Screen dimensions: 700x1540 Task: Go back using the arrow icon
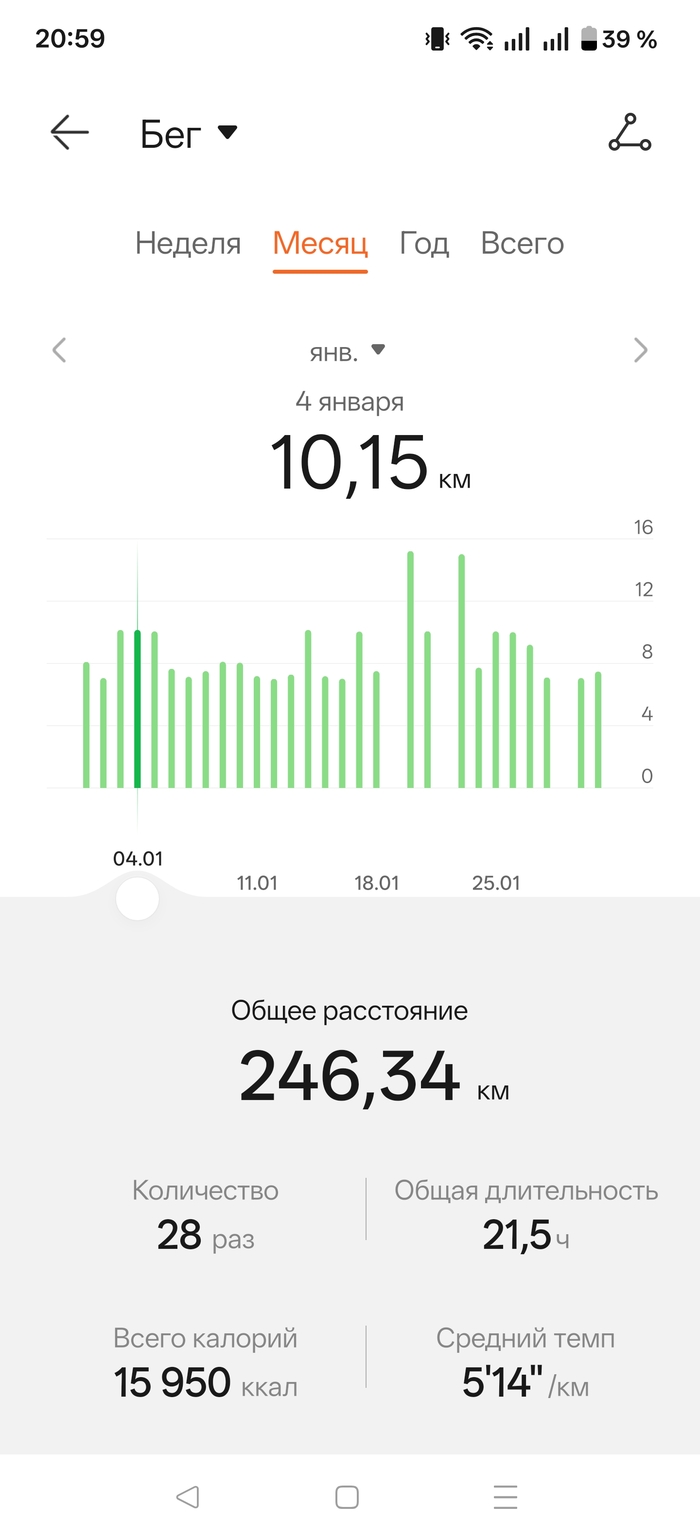[69, 133]
